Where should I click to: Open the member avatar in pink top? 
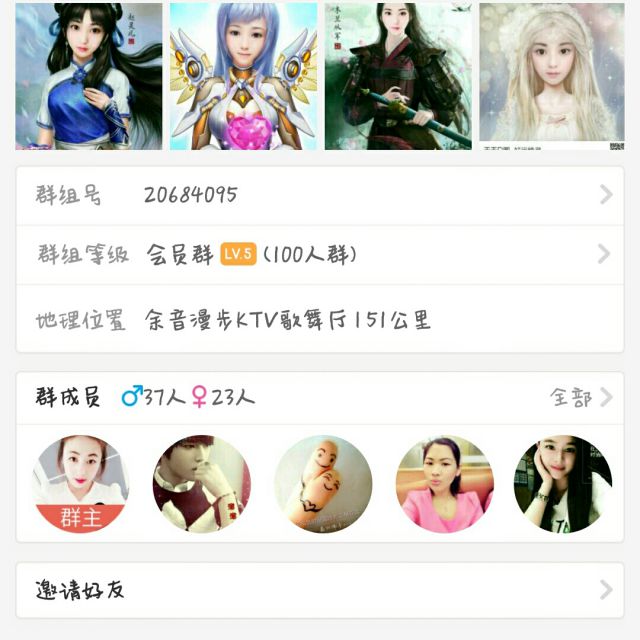(x=444, y=483)
